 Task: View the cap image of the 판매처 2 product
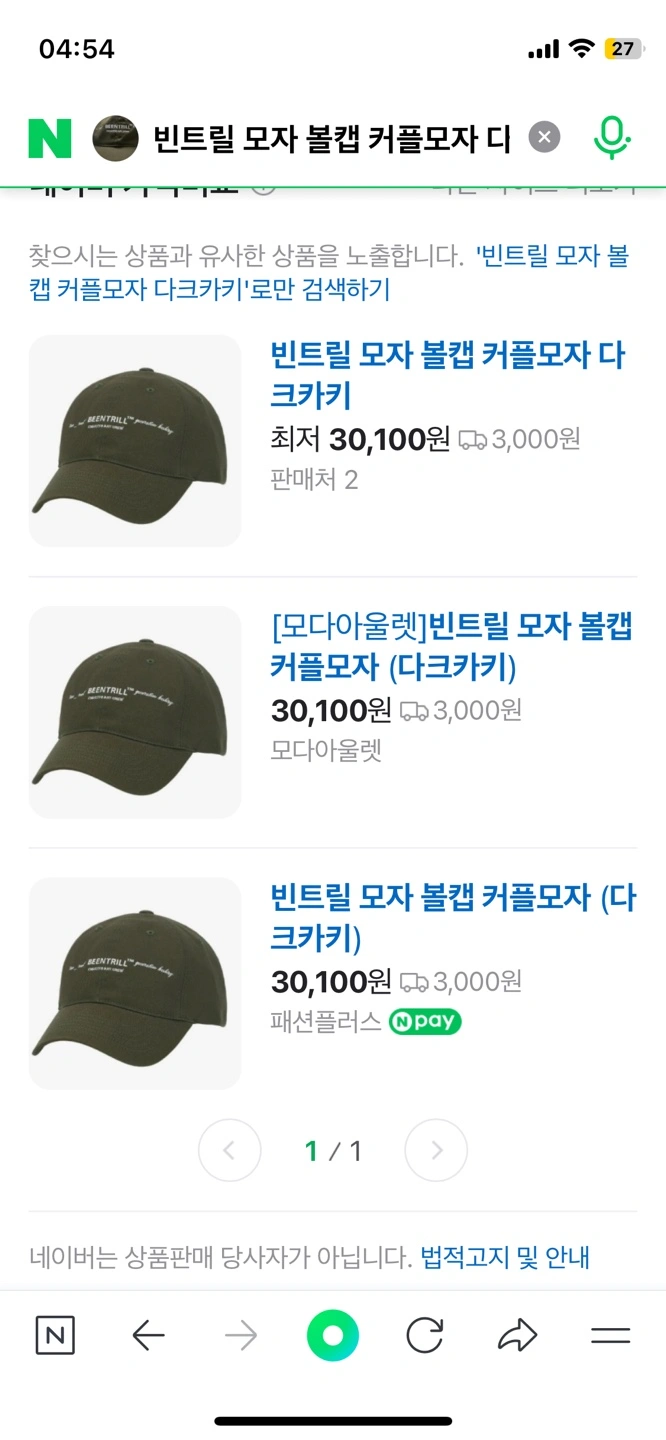[135, 441]
